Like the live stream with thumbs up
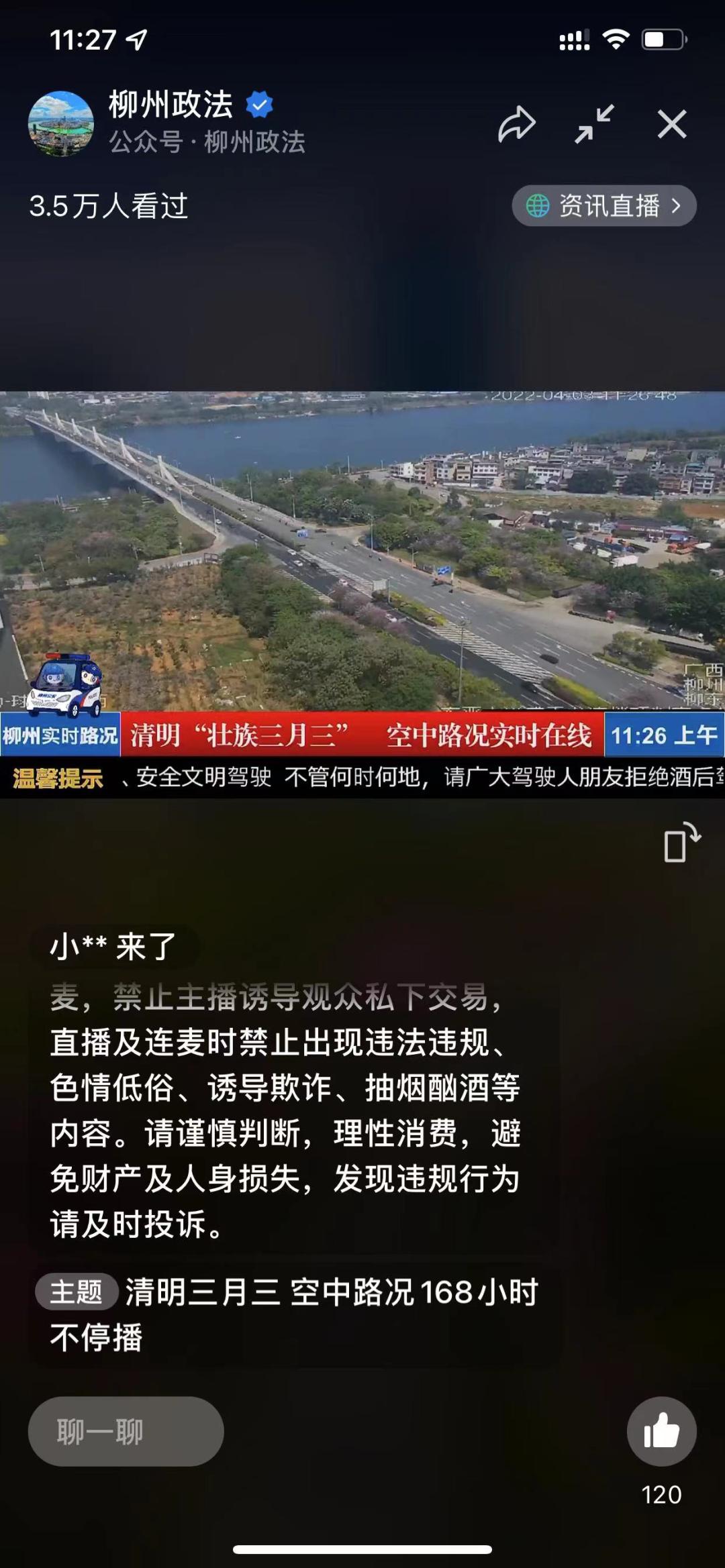The width and height of the screenshot is (725, 1568). 661,1430
